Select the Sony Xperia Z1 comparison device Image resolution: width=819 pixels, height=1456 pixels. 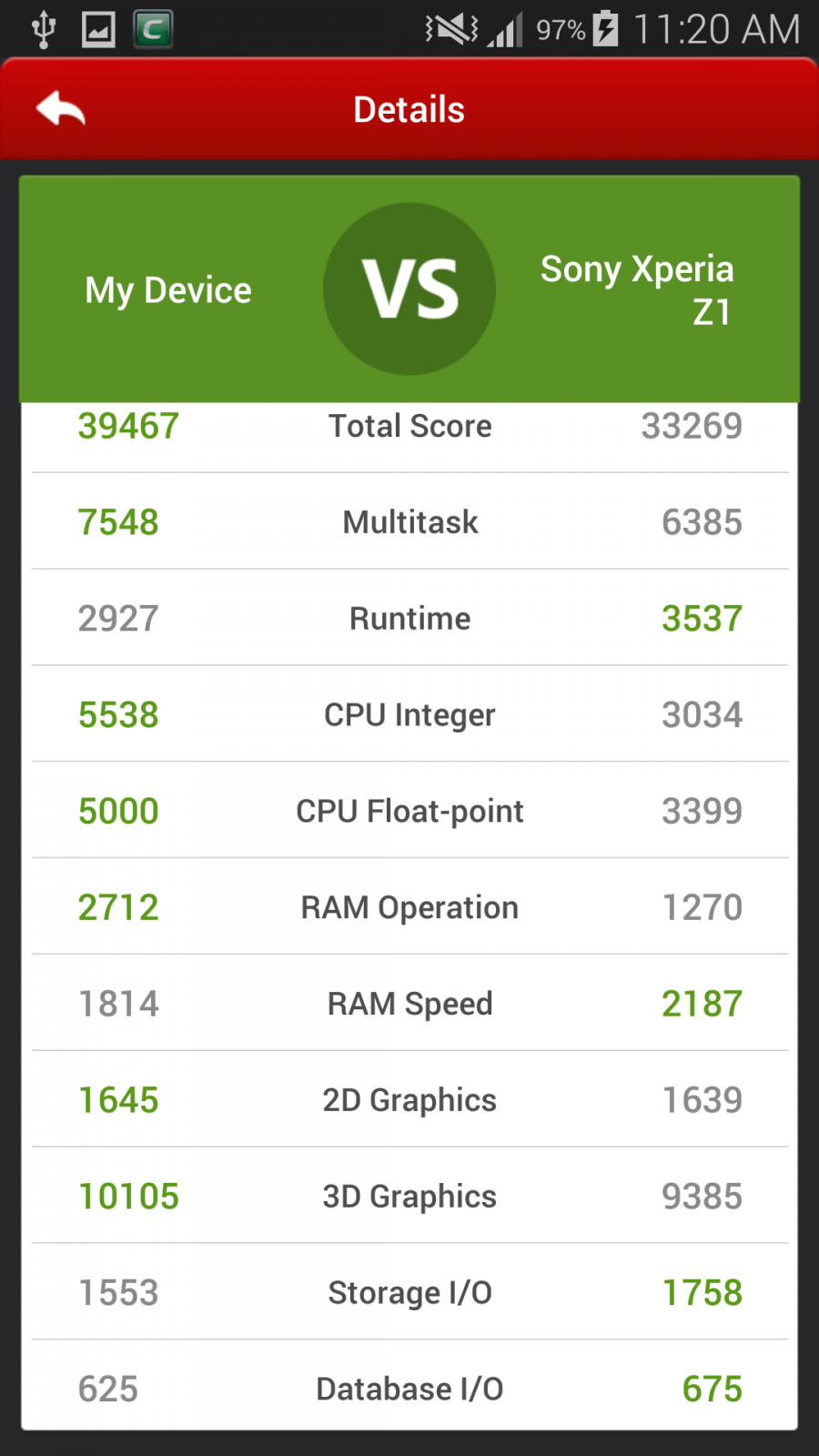(x=637, y=290)
